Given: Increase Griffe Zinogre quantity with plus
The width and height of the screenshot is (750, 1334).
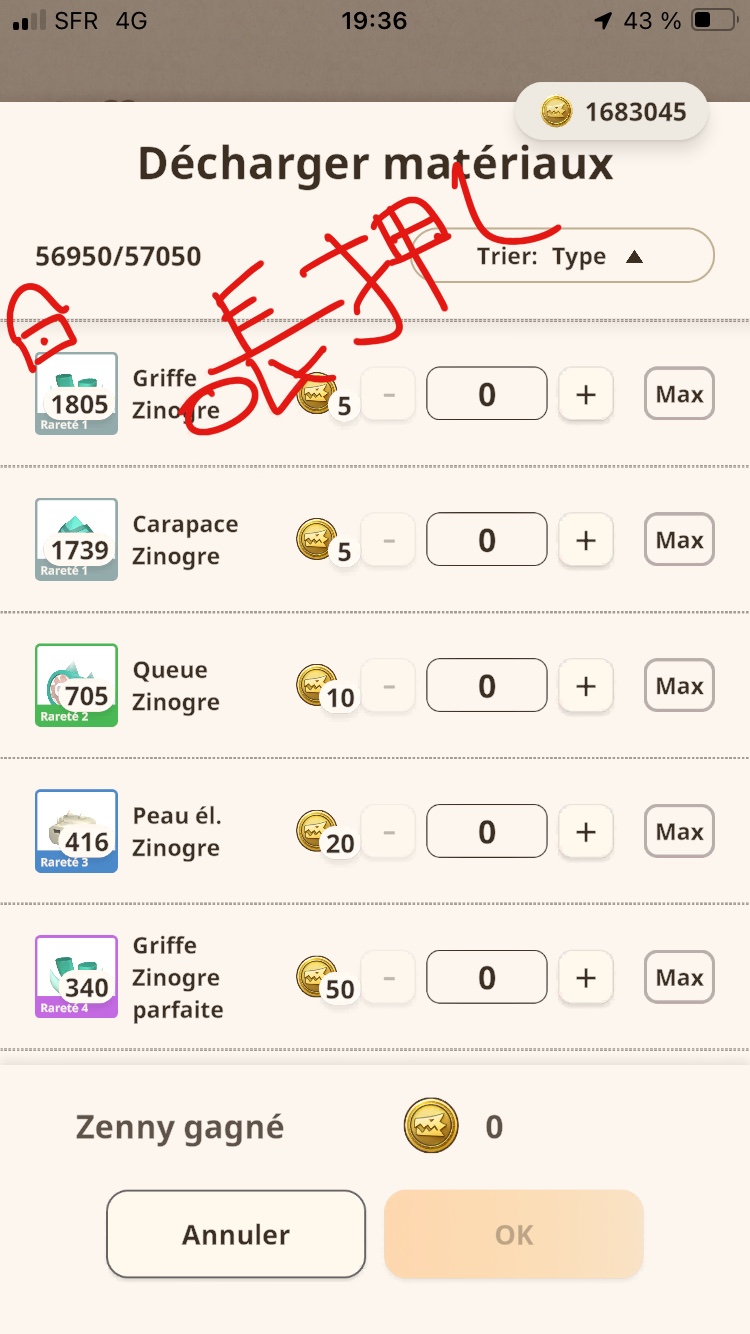Looking at the screenshot, I should pyautogui.click(x=585, y=394).
